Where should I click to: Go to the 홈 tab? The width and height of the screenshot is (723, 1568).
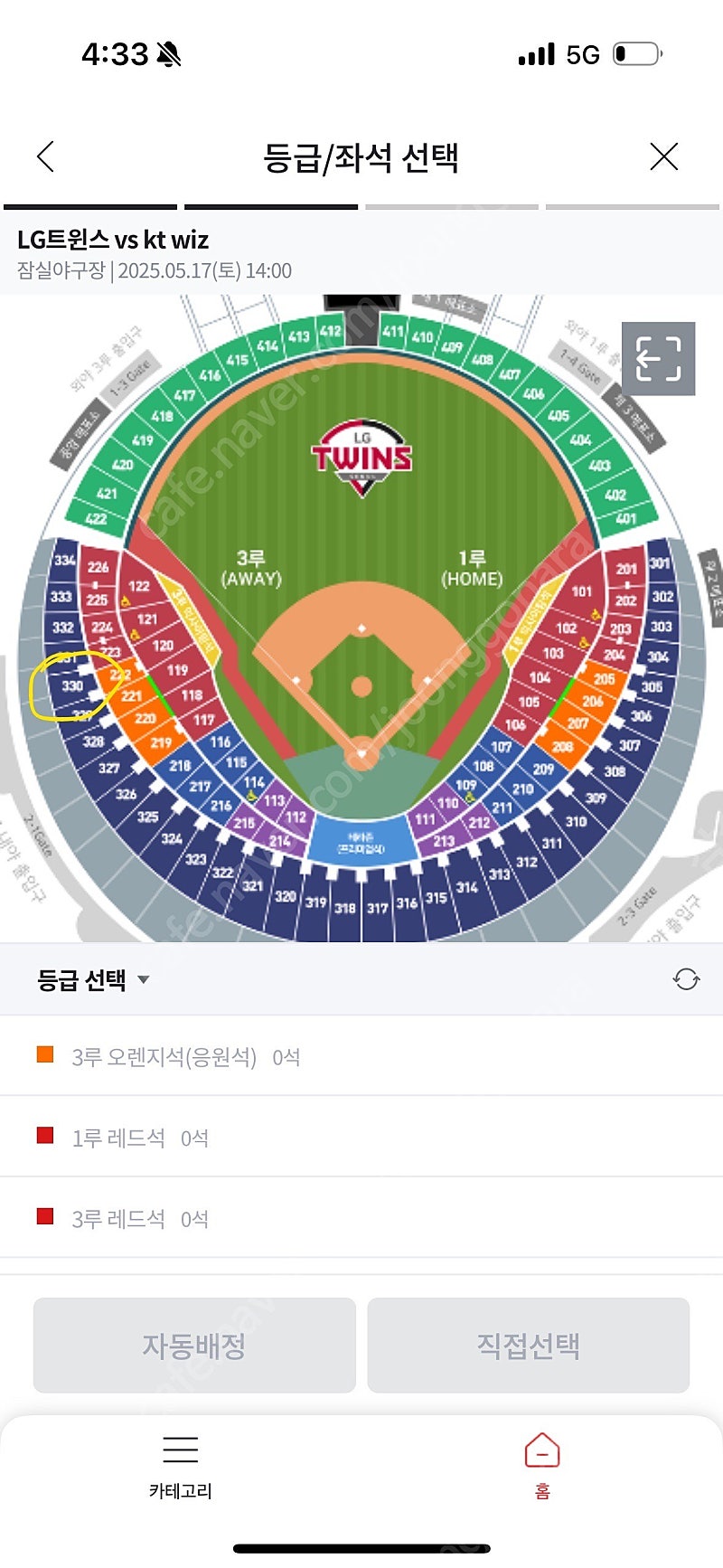[542, 1467]
